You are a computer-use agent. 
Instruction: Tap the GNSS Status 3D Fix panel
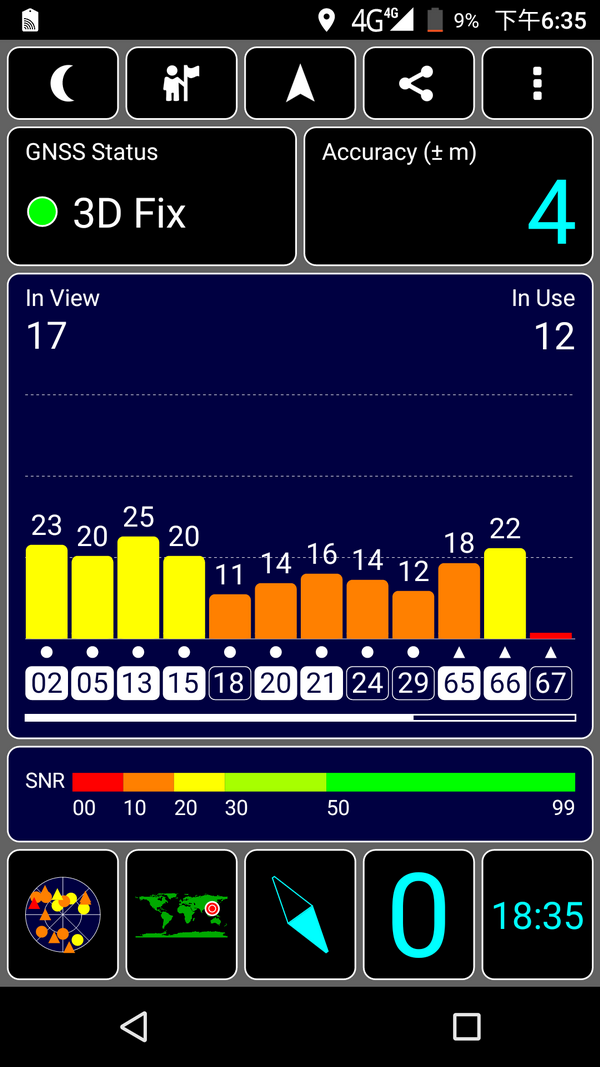[x=152, y=196]
